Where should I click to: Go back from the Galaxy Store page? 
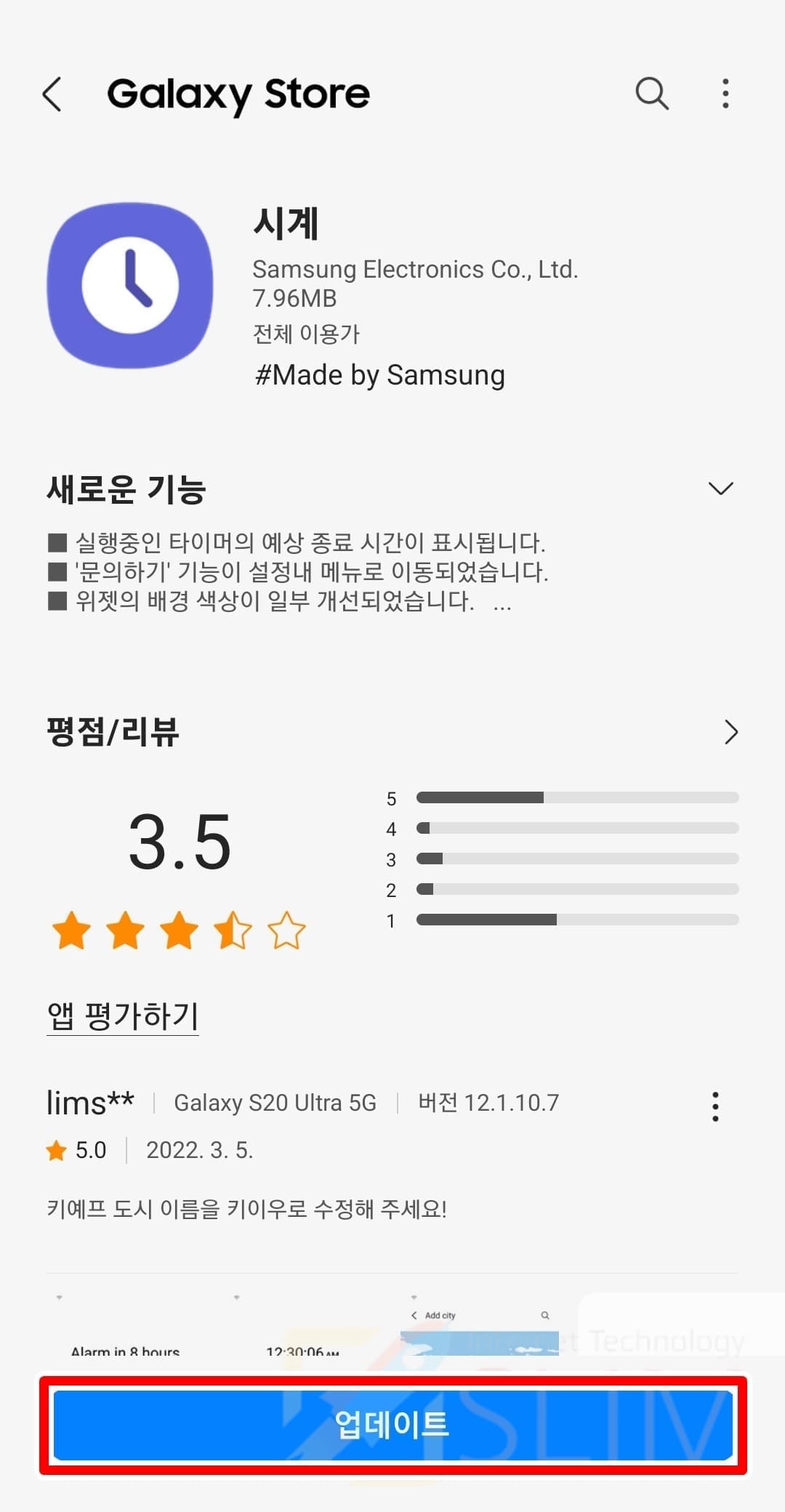coord(52,94)
